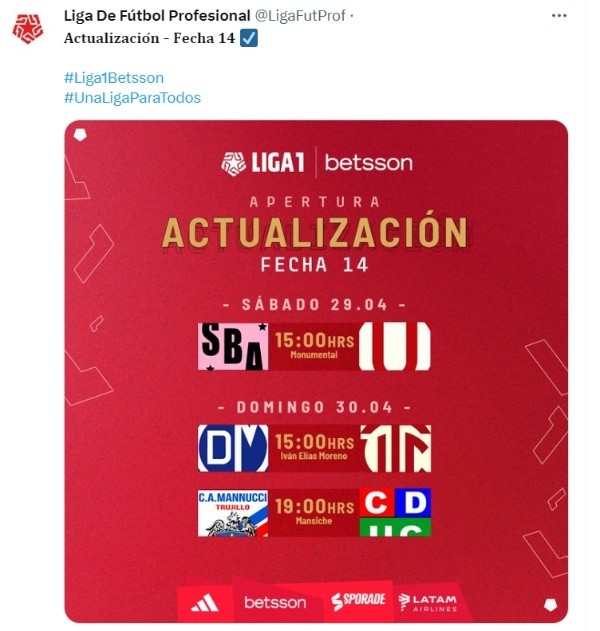Image resolution: width=600 pixels, height=631 pixels.
Task: Open the #UnaLigaParaTodos hashtag
Action: click(x=132, y=97)
